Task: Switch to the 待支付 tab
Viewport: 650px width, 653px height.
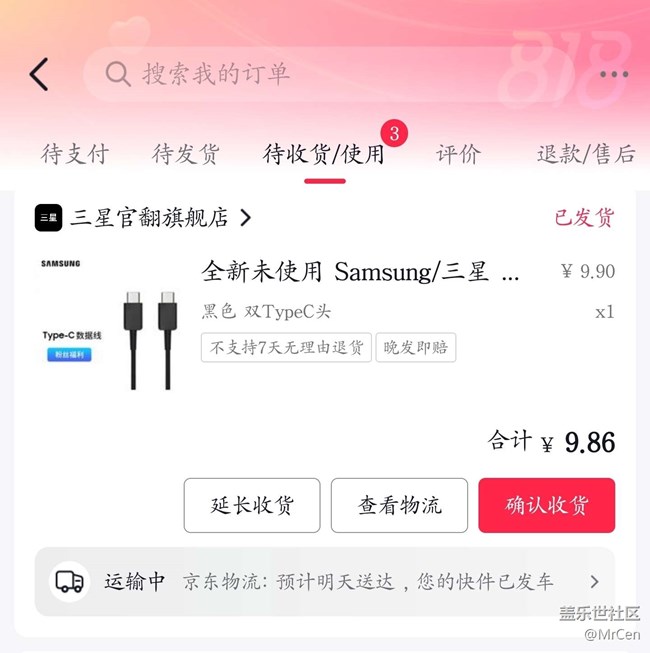Action: 74,154
